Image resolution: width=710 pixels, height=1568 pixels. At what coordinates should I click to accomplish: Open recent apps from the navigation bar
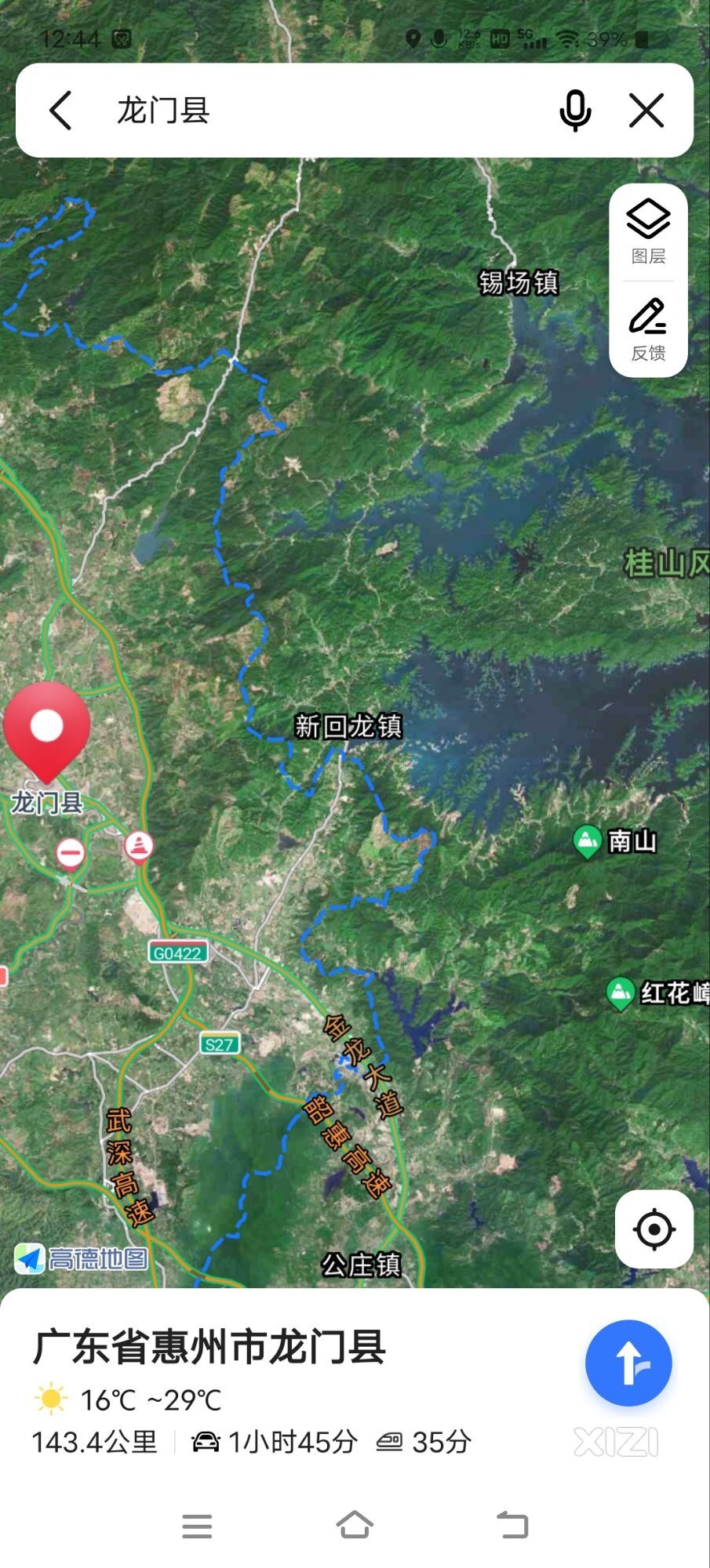click(x=197, y=1526)
